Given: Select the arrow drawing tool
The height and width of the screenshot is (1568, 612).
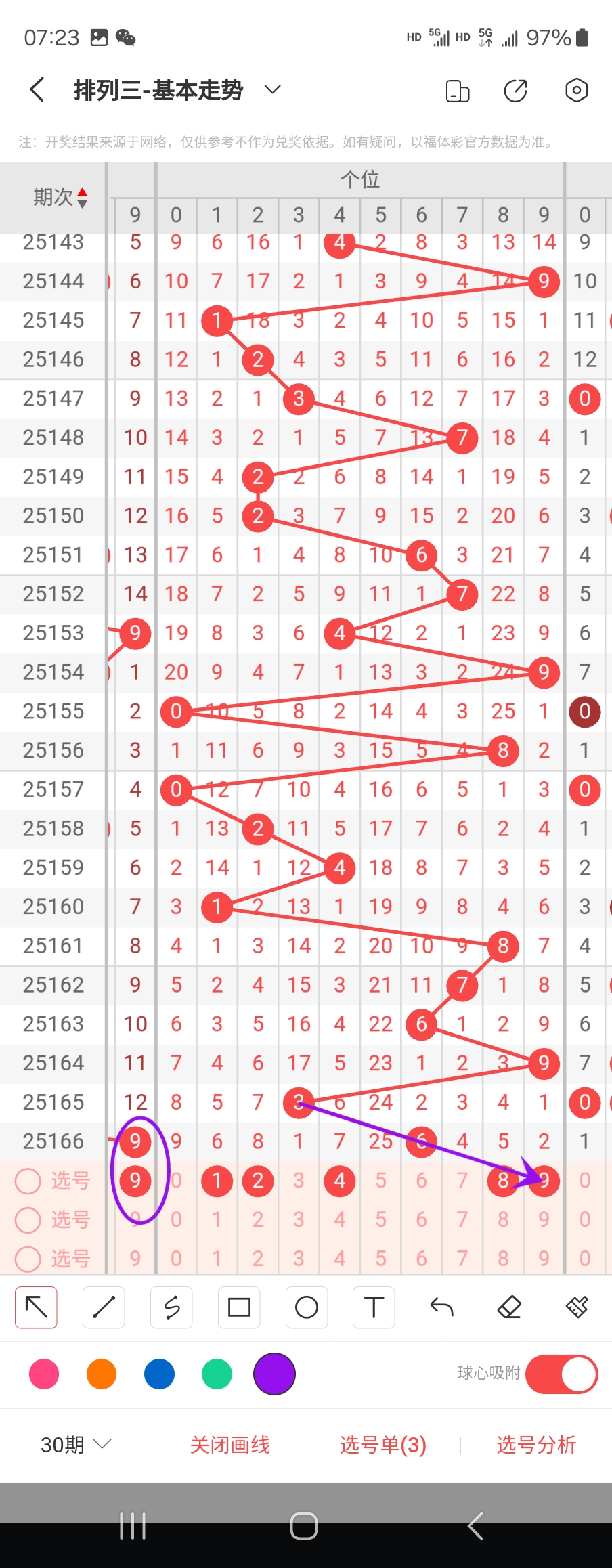Looking at the screenshot, I should point(36,1307).
